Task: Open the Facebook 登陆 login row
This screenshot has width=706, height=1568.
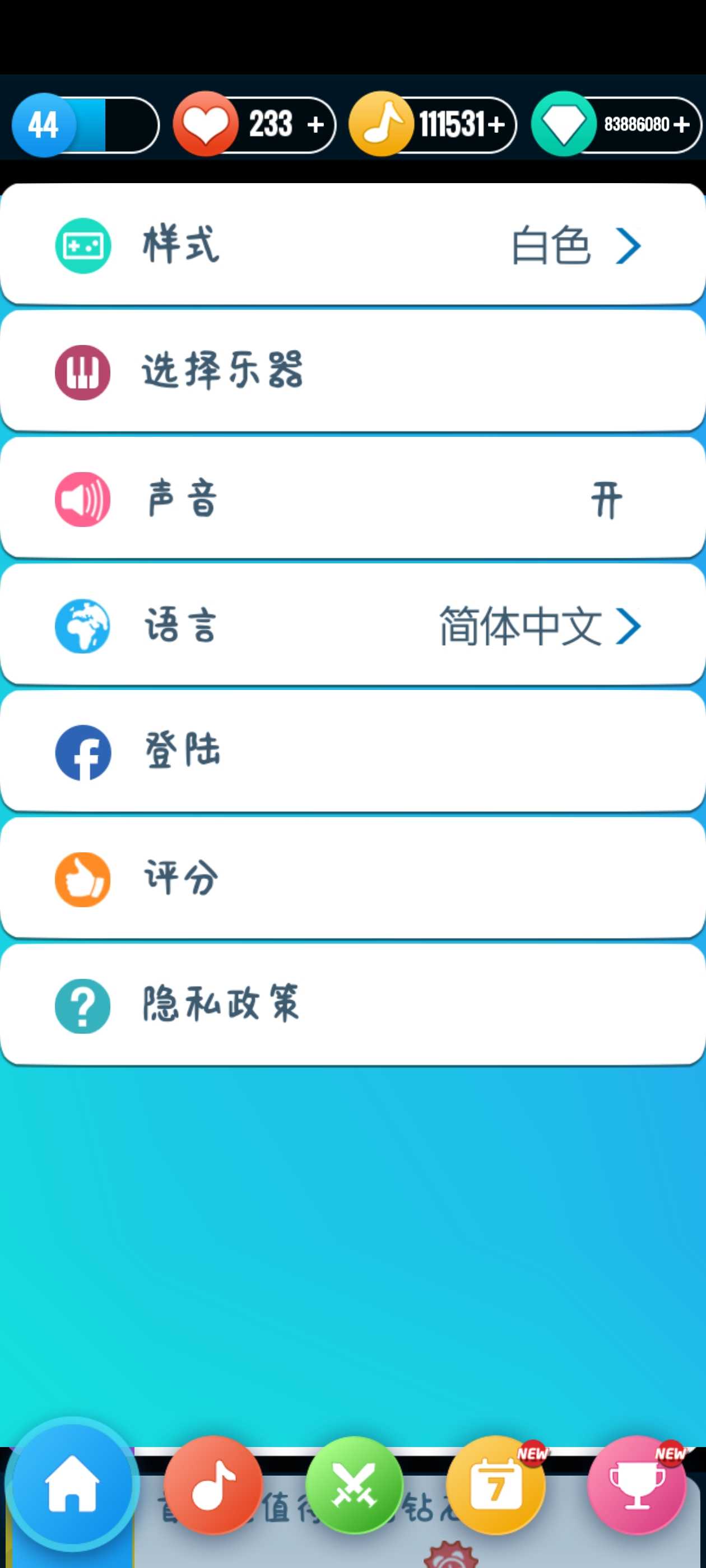Action: [x=352, y=752]
